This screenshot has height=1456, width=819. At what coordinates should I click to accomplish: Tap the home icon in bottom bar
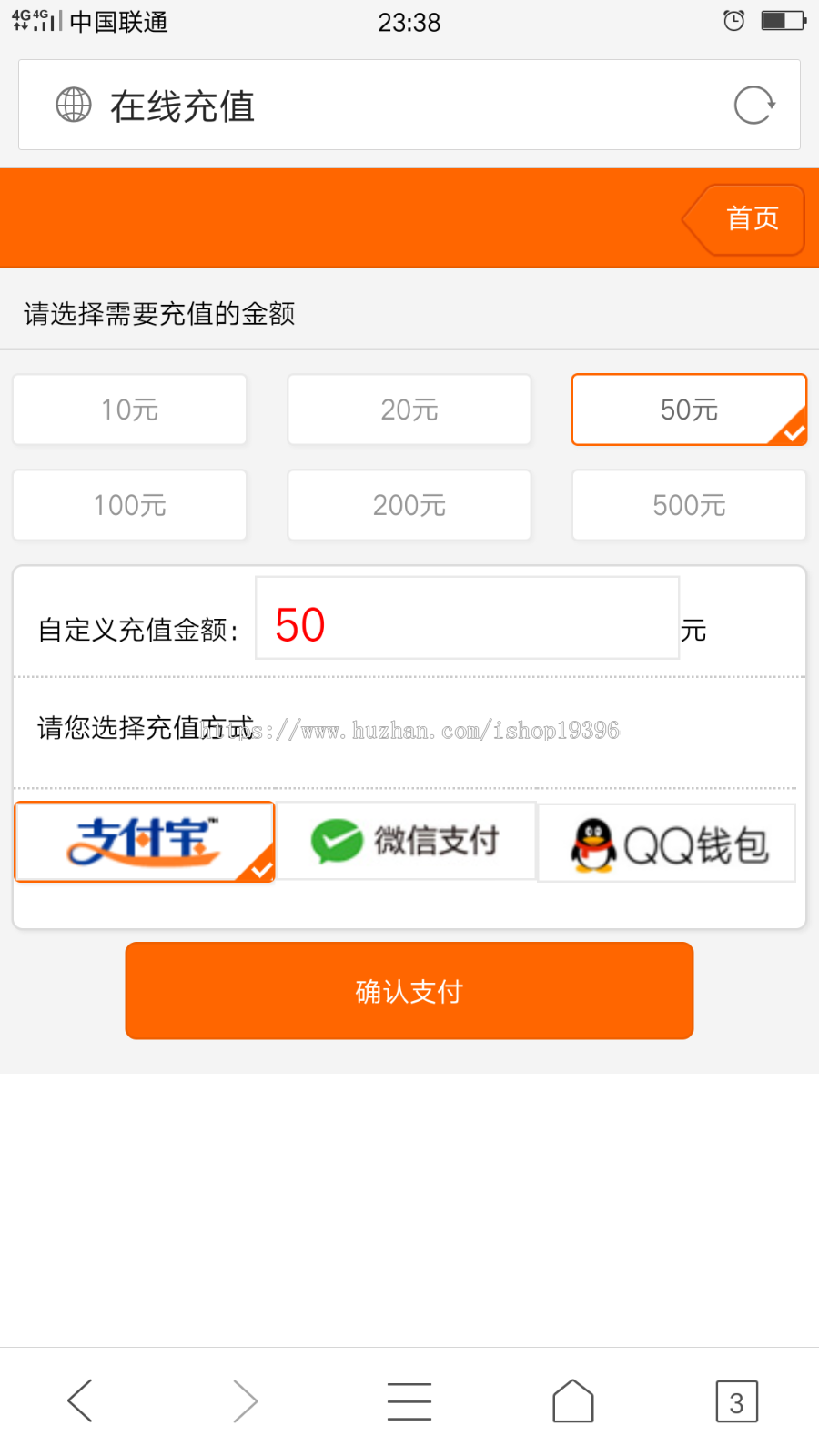pyautogui.click(x=573, y=1401)
